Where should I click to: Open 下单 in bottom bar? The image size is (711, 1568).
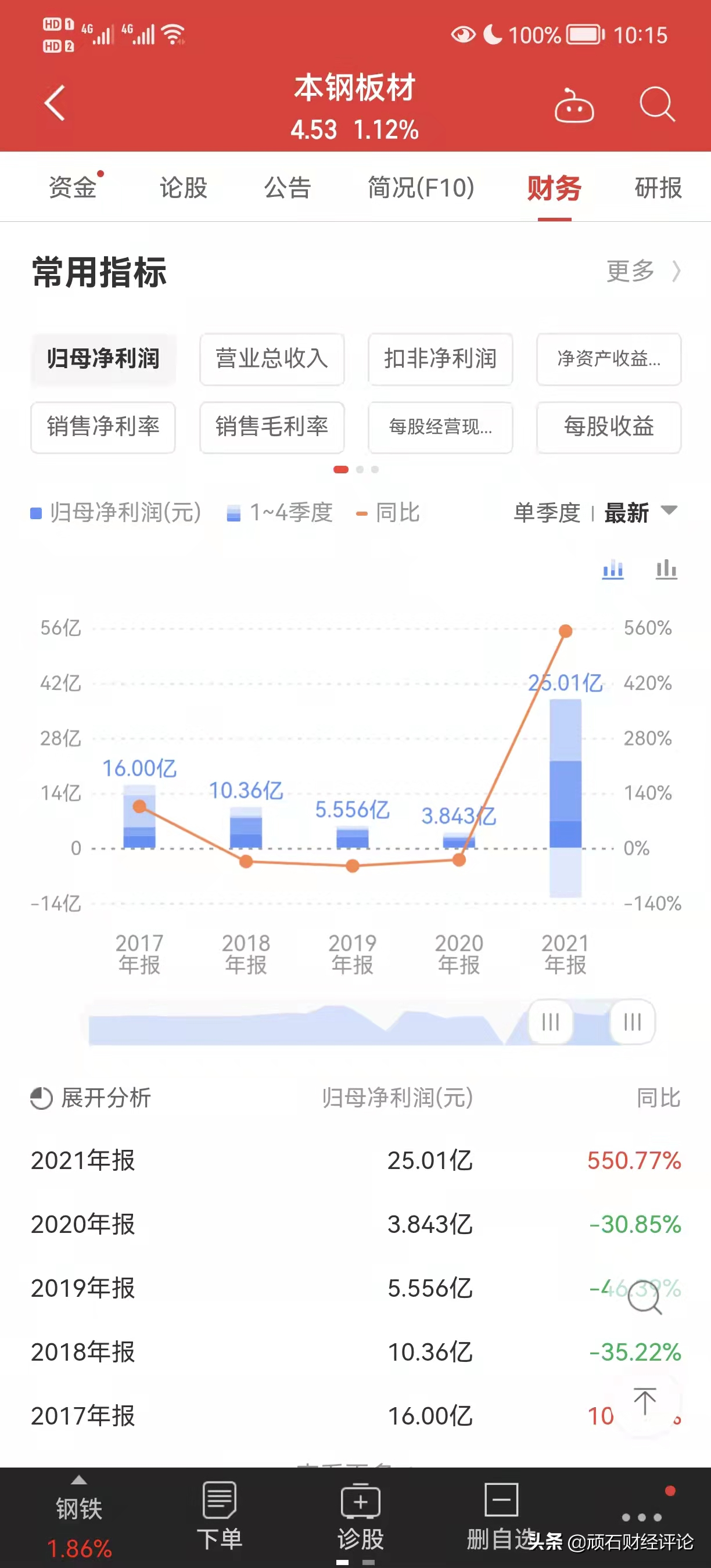pos(219,1516)
